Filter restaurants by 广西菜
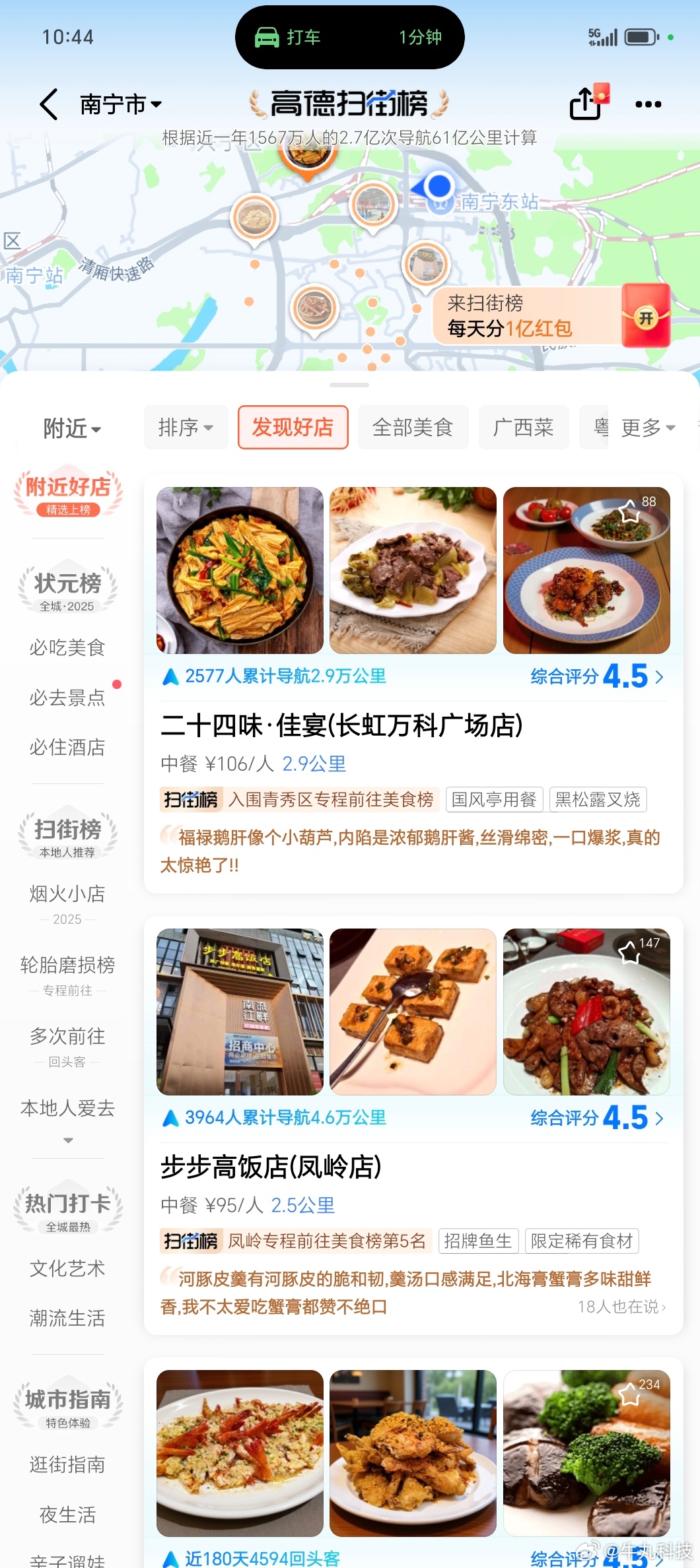Viewport: 700px width, 1568px height. pyautogui.click(x=523, y=428)
